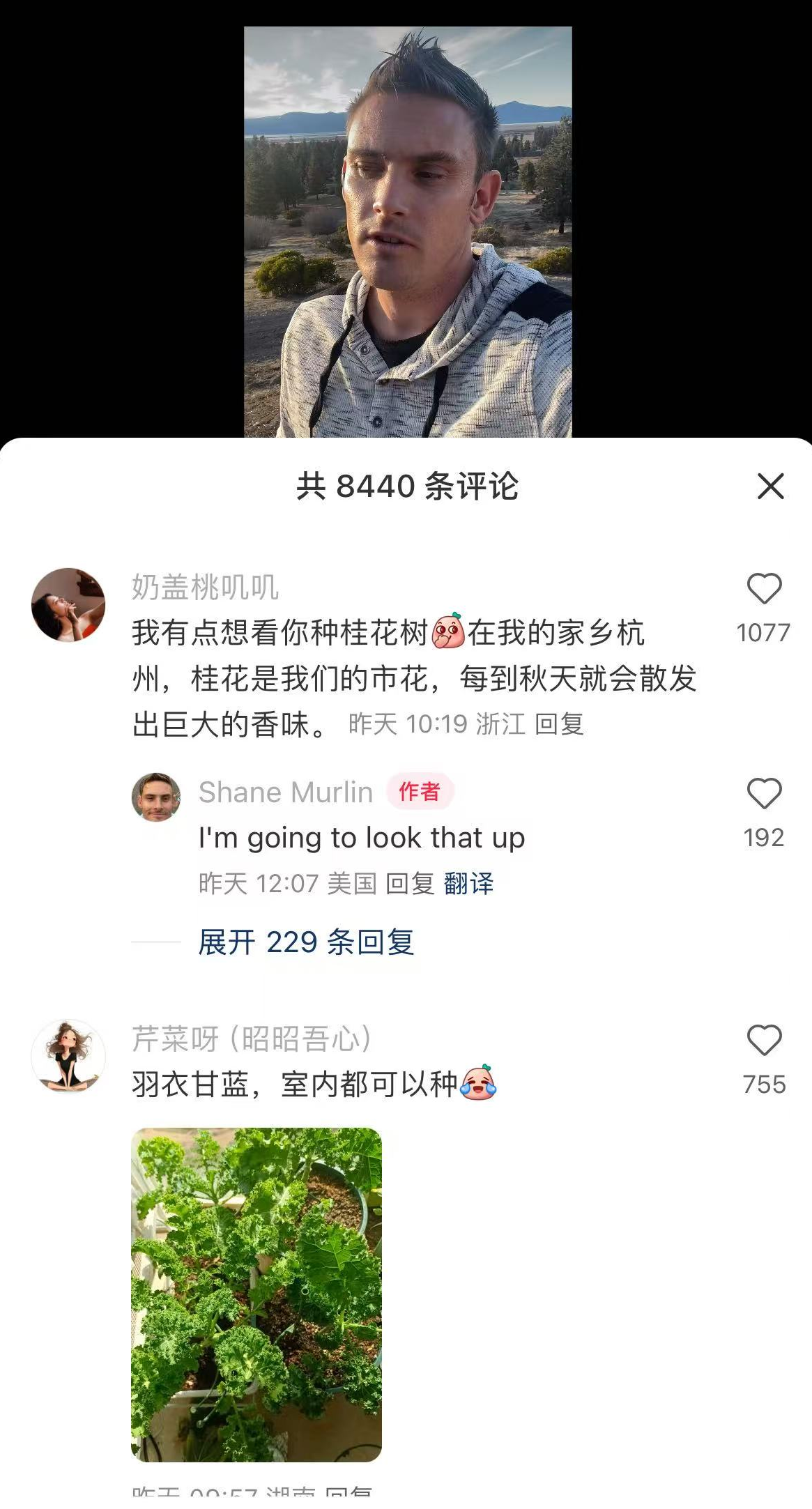Open 奶盖桃叽叽's profile avatar
The image size is (812, 1509).
(x=68, y=604)
